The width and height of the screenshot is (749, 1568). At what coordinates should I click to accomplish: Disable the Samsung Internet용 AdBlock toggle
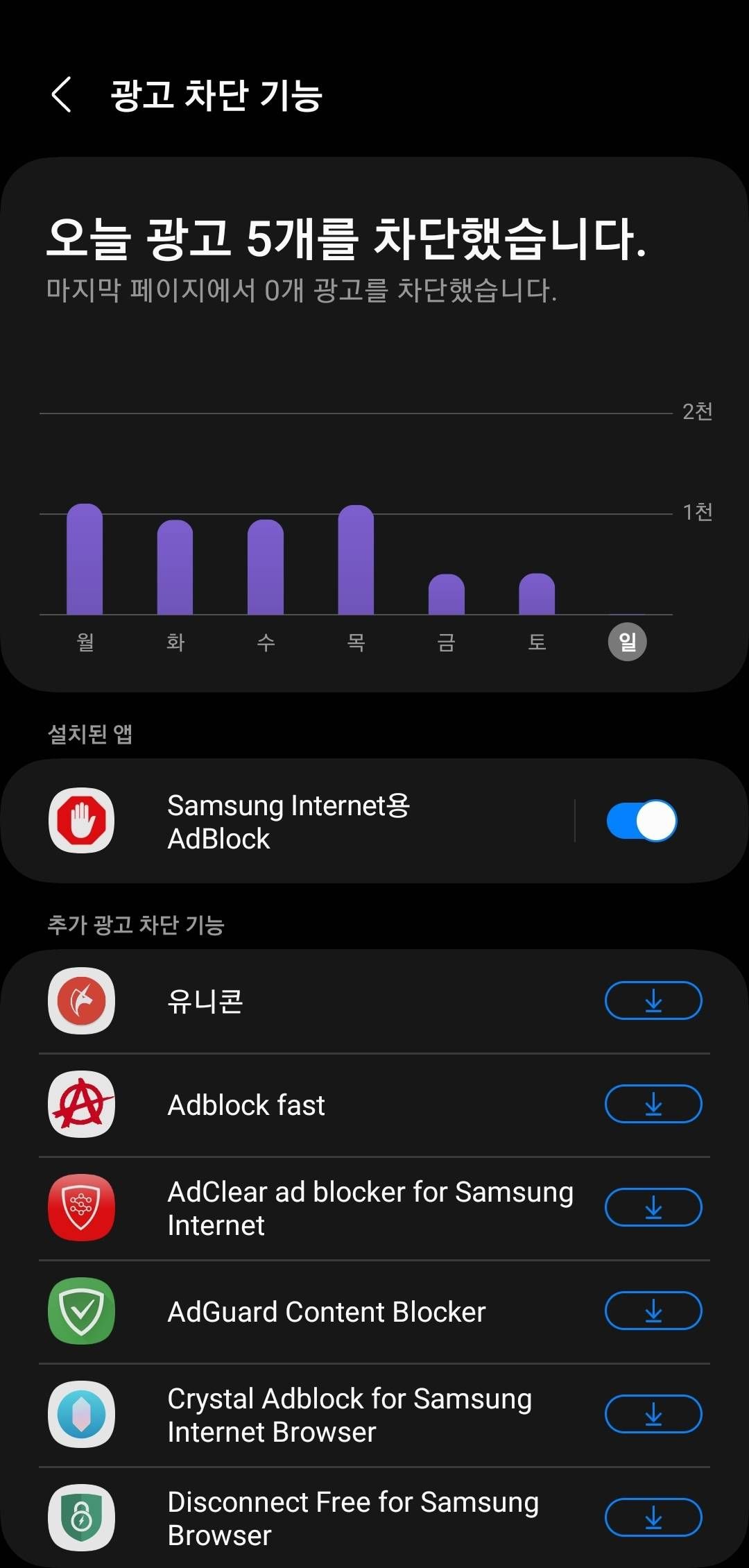pyautogui.click(x=641, y=821)
